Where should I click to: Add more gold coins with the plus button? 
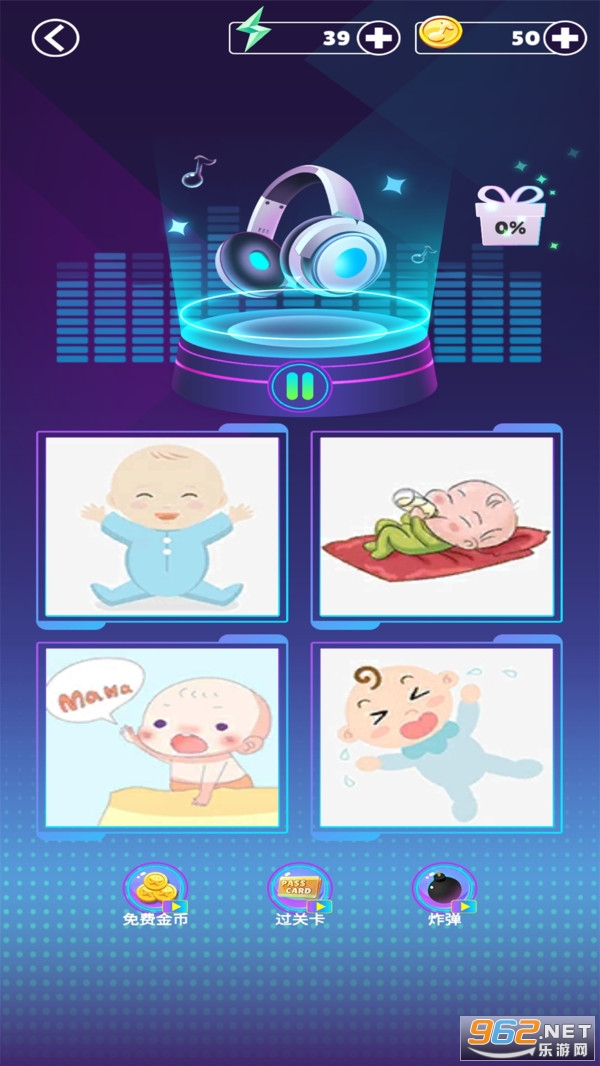(x=565, y=38)
